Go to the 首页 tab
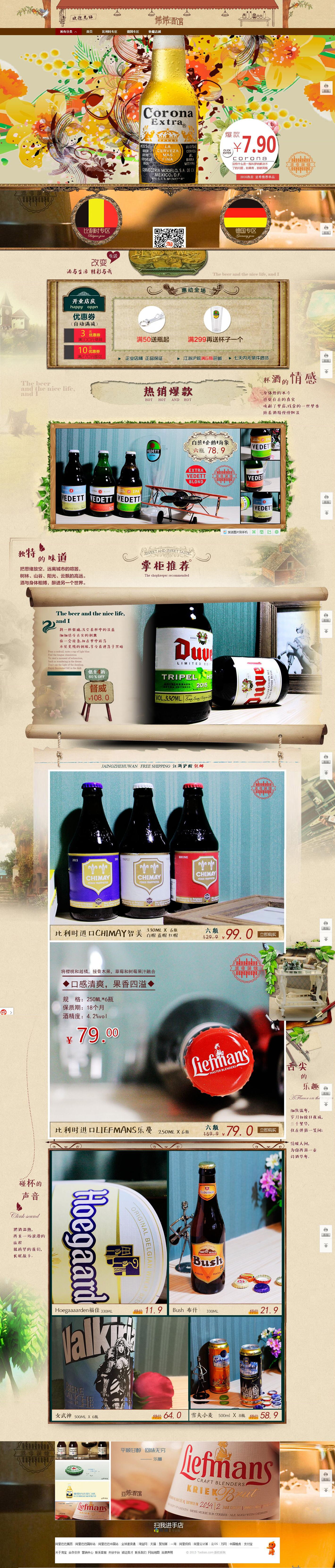The height and width of the screenshot is (1568, 335). tap(90, 32)
